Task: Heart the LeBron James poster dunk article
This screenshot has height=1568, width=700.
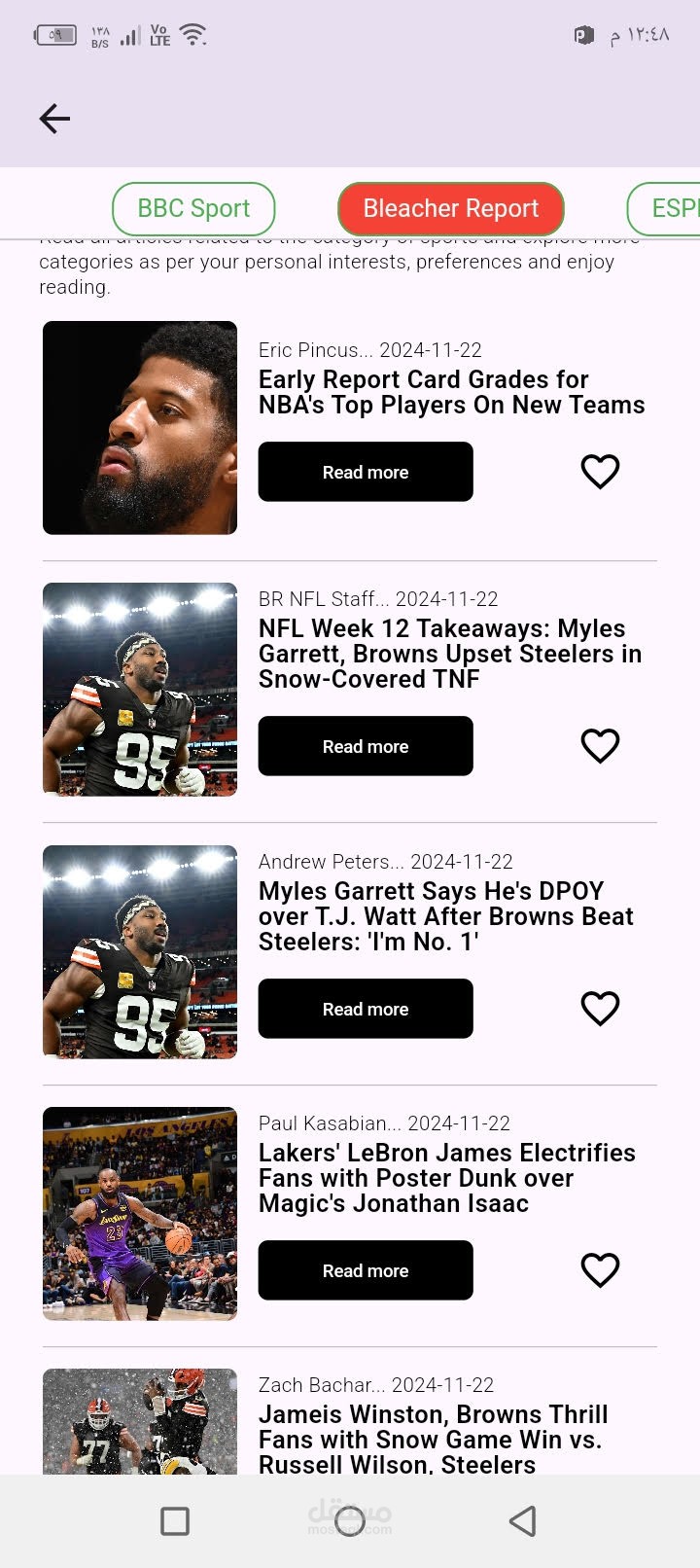Action: pos(600,1270)
